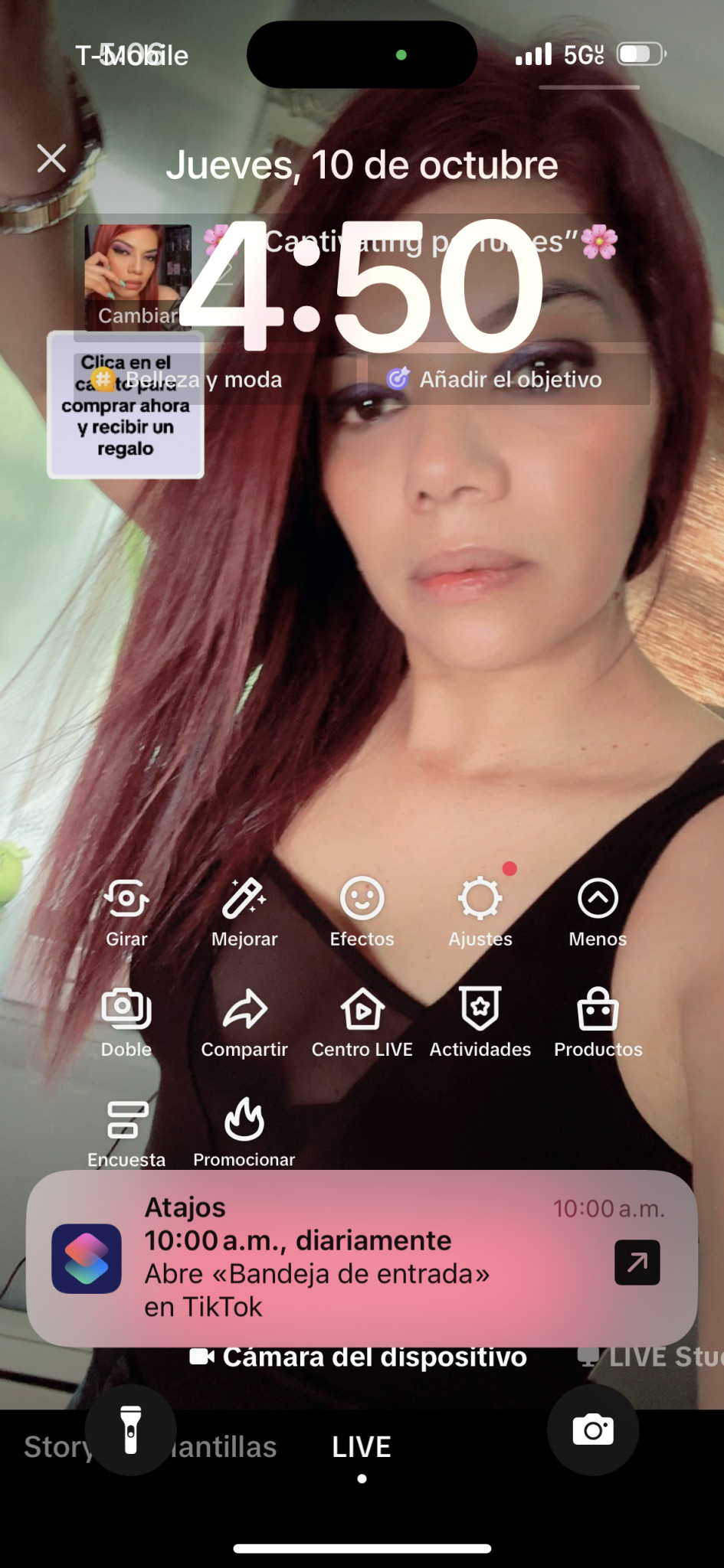Open the lock screen camera shortcut

click(593, 1429)
